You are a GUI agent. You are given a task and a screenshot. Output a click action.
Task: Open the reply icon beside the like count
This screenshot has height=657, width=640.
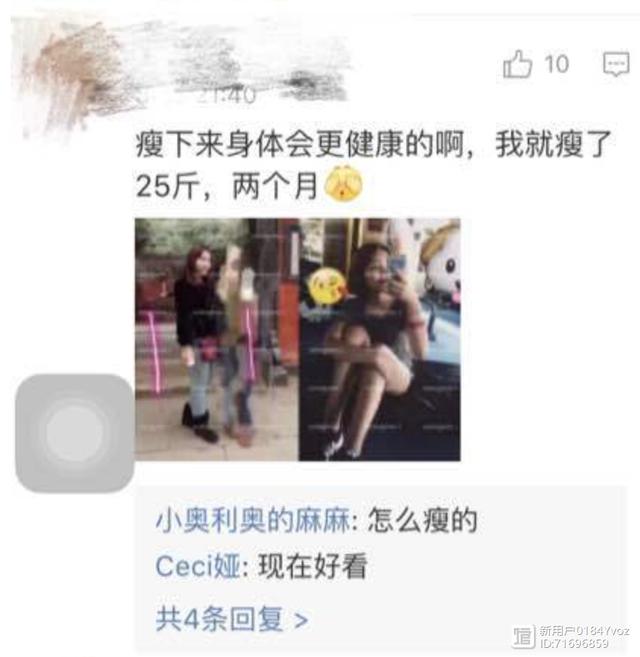tap(616, 66)
